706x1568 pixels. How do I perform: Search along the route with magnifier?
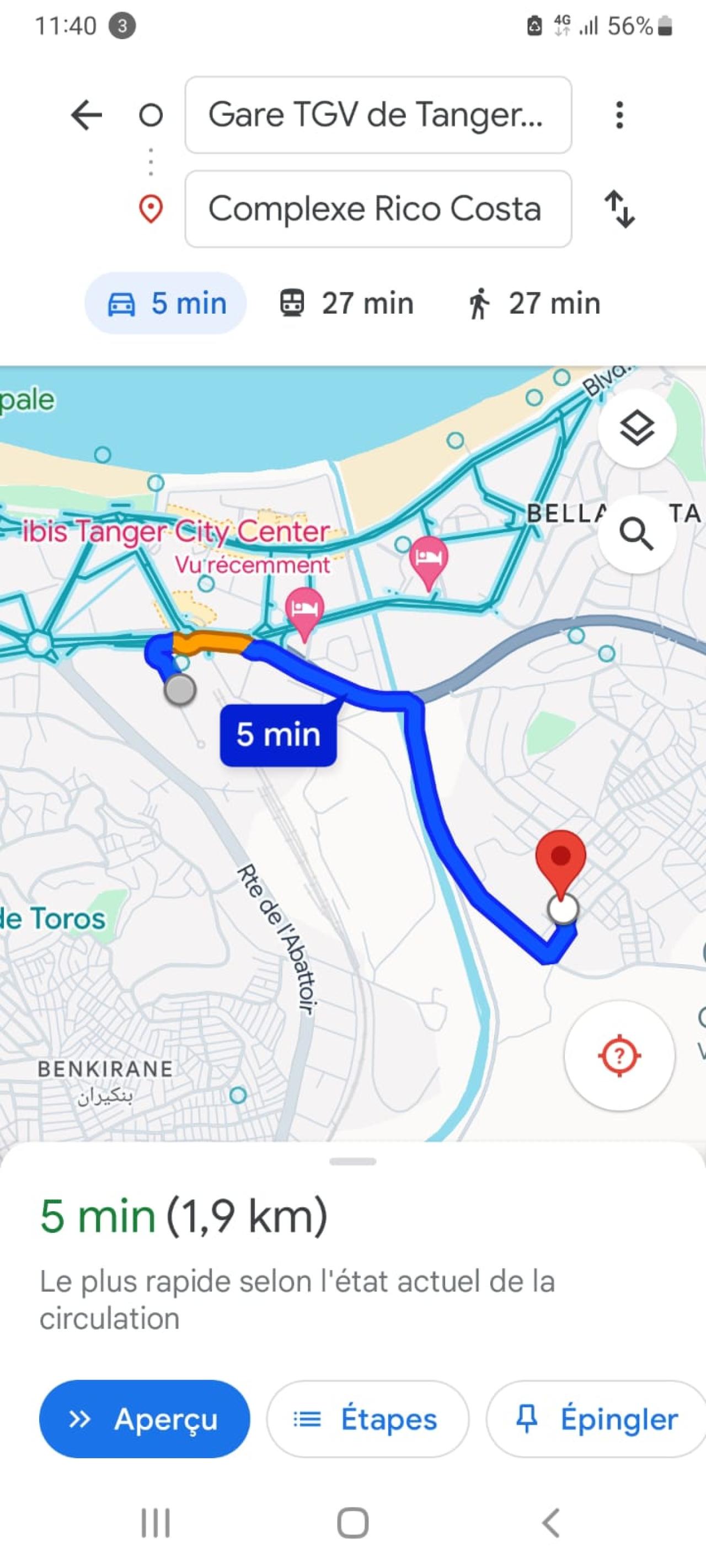(637, 534)
